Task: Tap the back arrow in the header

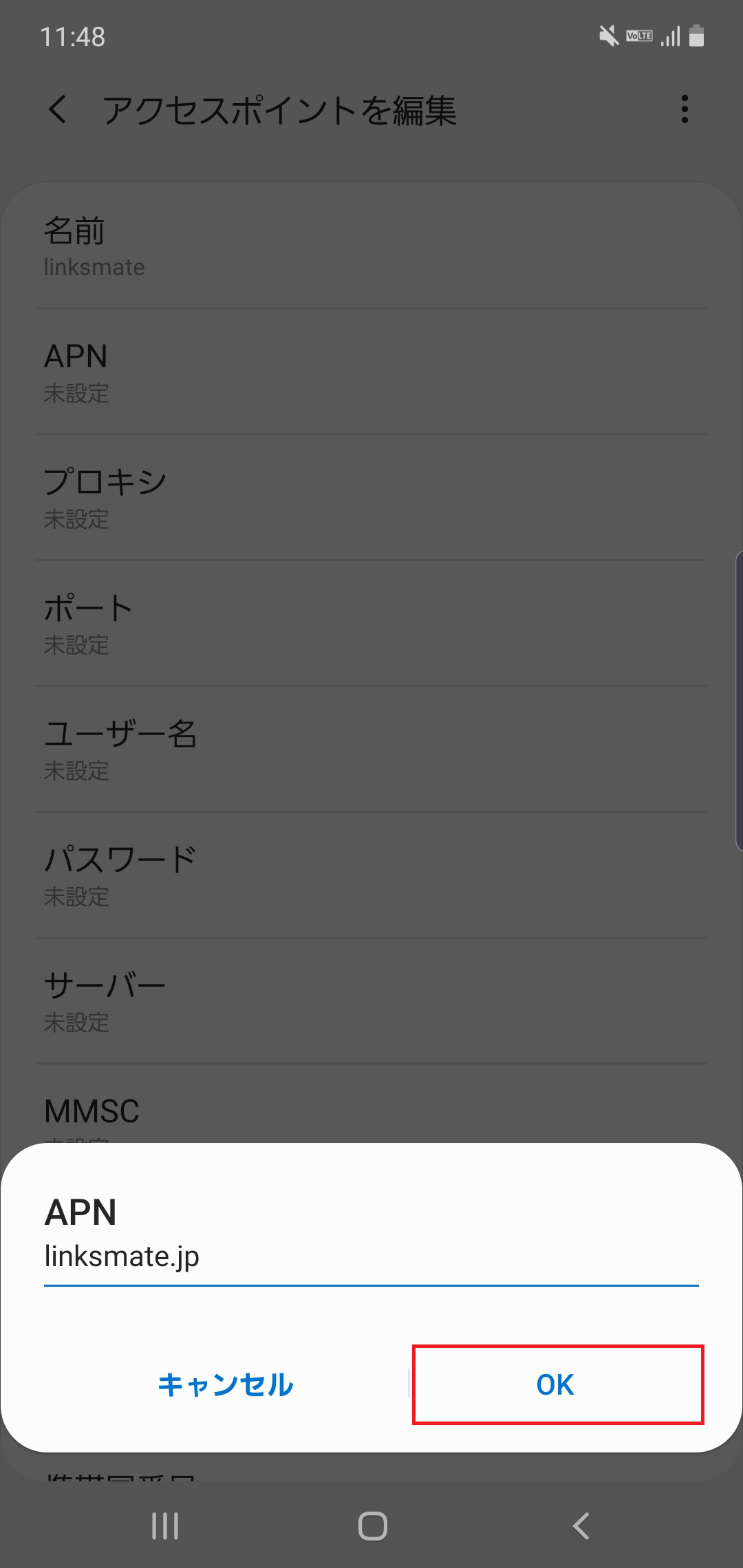Action: (x=58, y=110)
